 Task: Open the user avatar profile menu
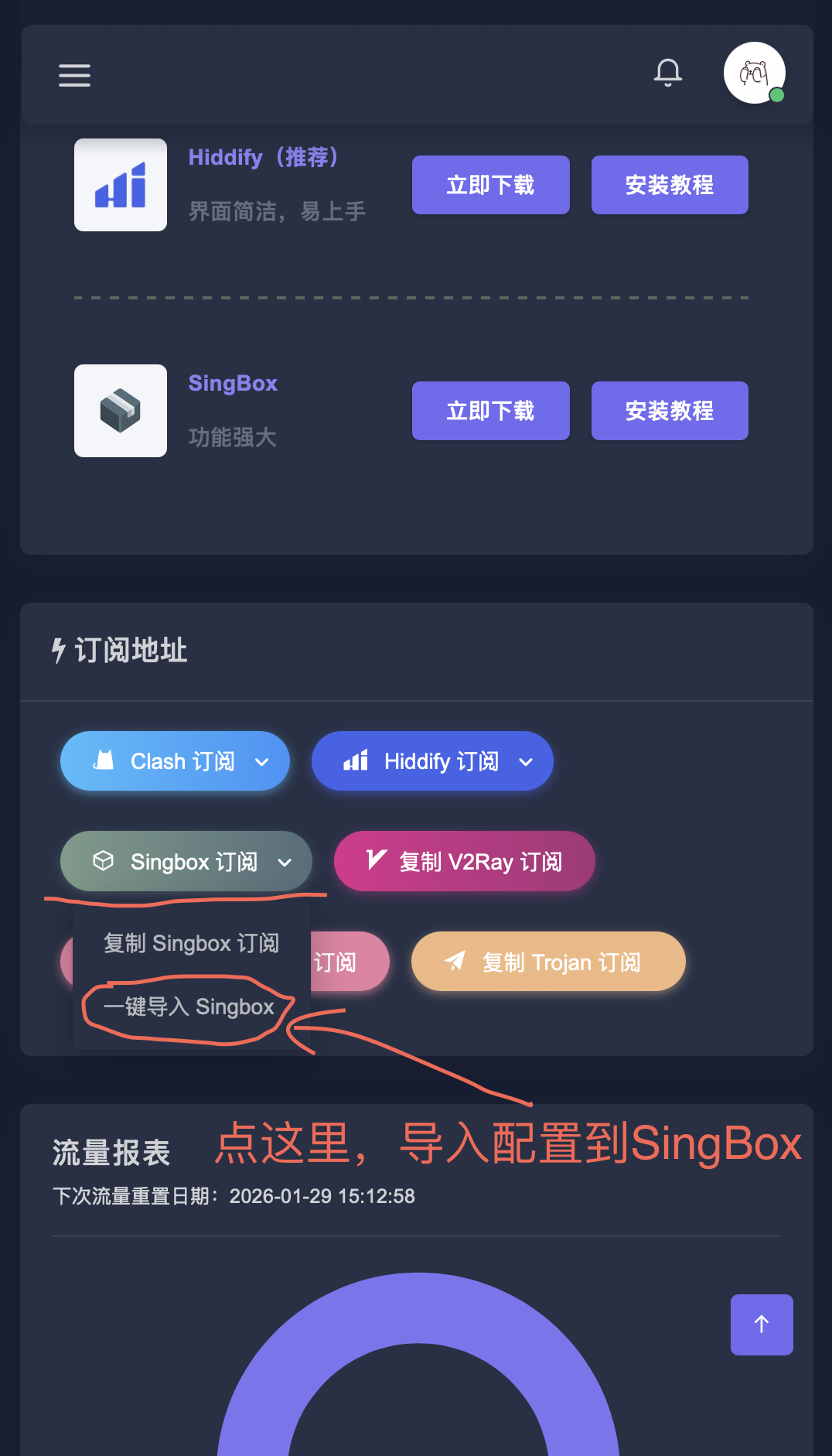tap(754, 73)
